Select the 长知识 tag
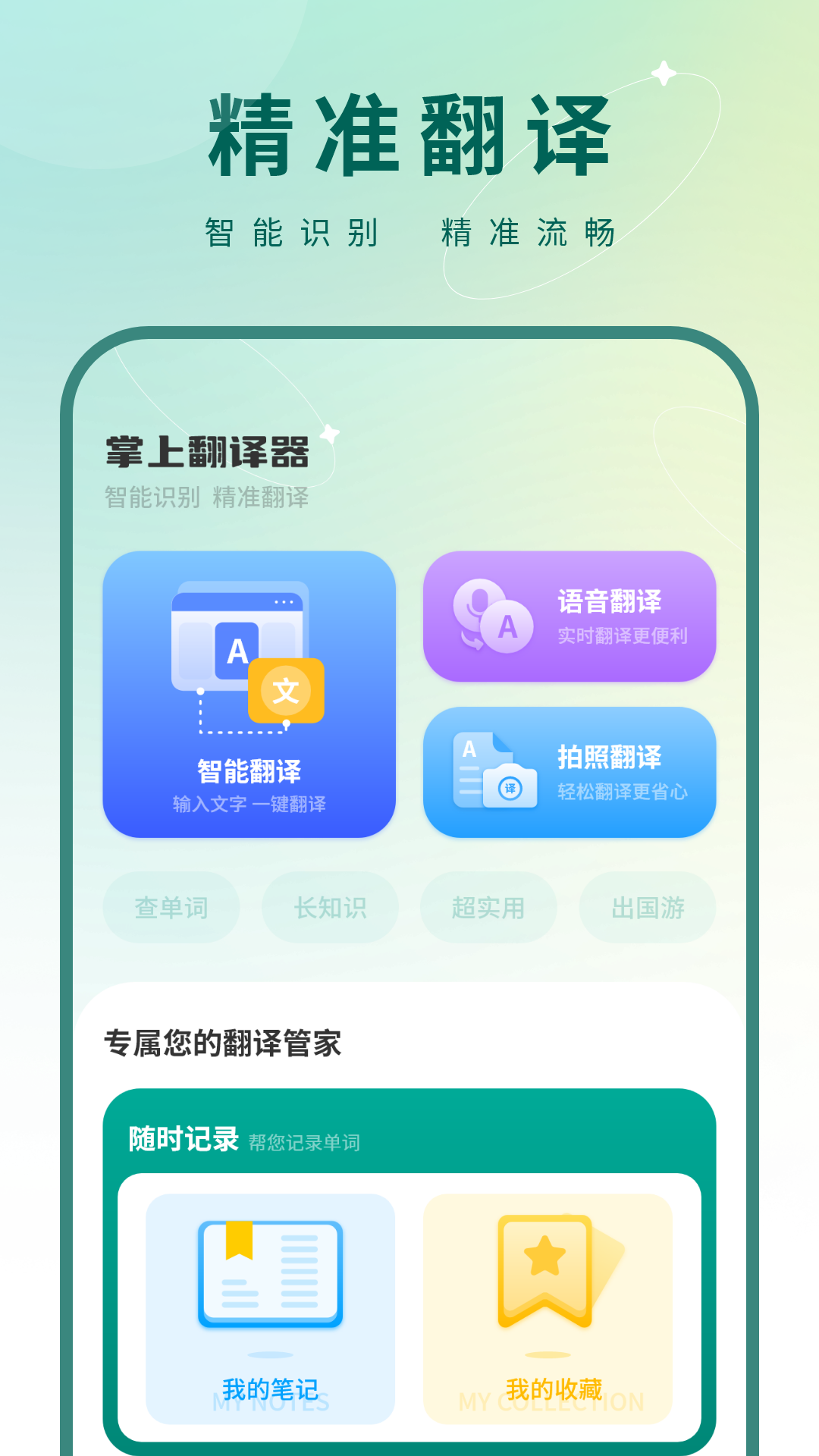Screen dimensions: 819x1456 click(x=330, y=907)
